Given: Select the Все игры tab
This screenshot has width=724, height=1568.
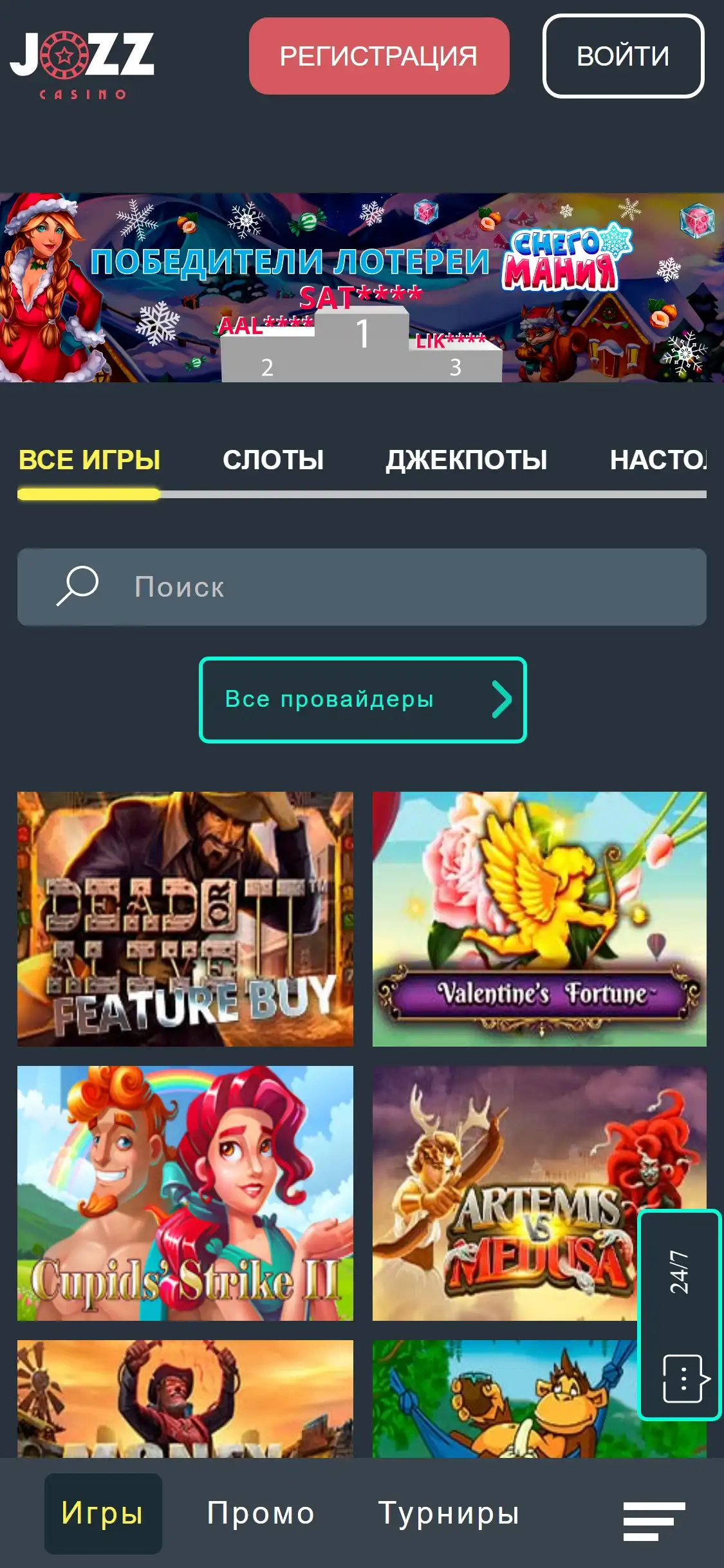Looking at the screenshot, I should click(x=89, y=460).
